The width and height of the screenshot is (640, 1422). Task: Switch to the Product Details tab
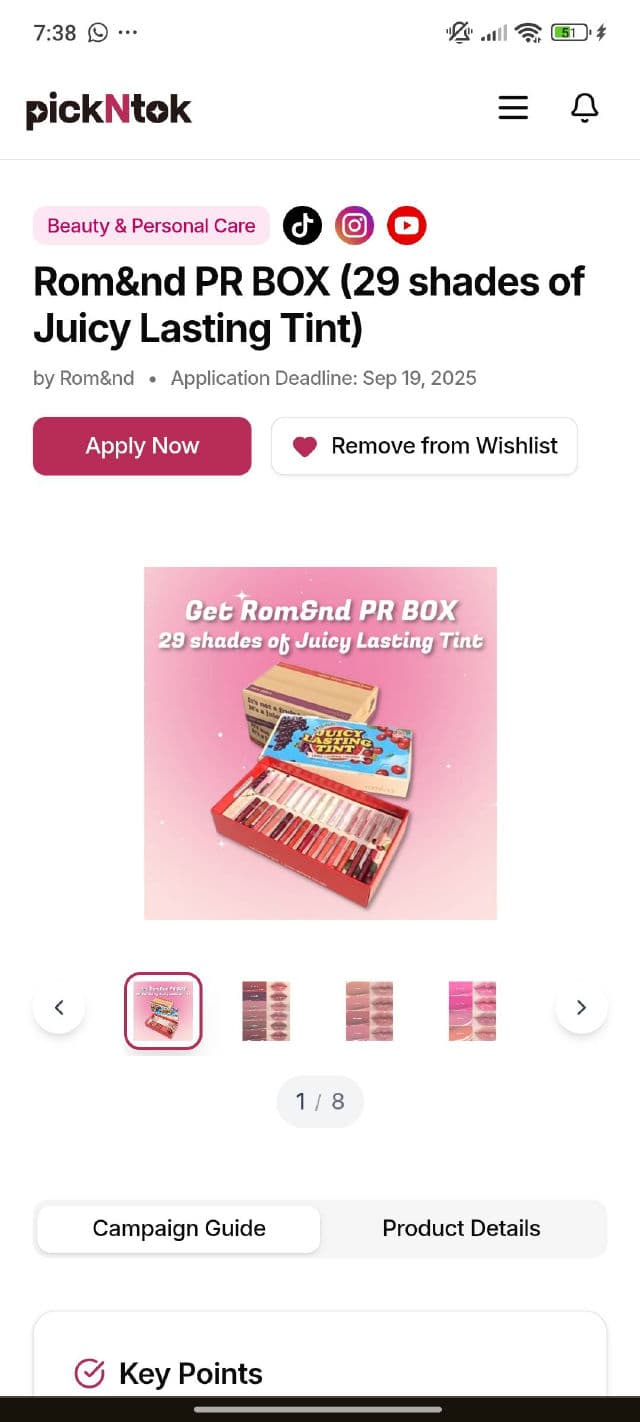pos(461,1228)
